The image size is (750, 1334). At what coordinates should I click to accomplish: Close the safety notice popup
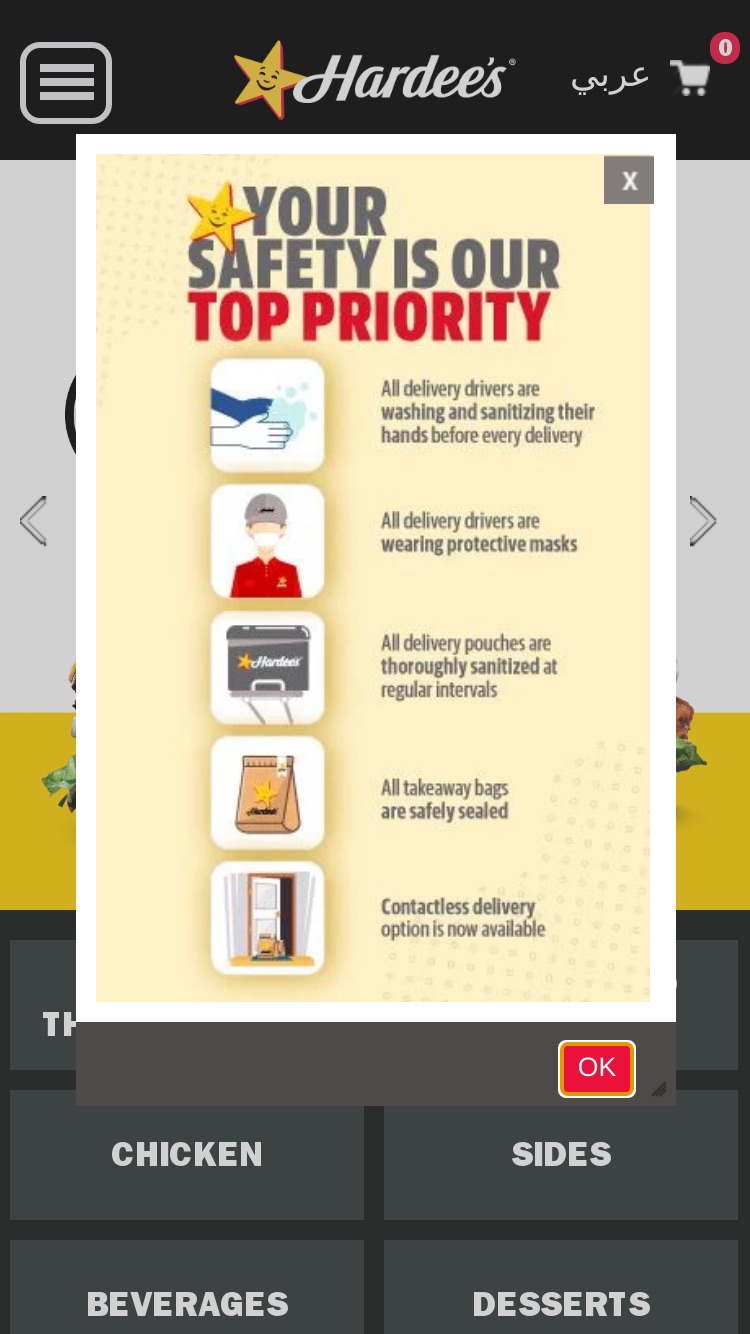tap(629, 180)
